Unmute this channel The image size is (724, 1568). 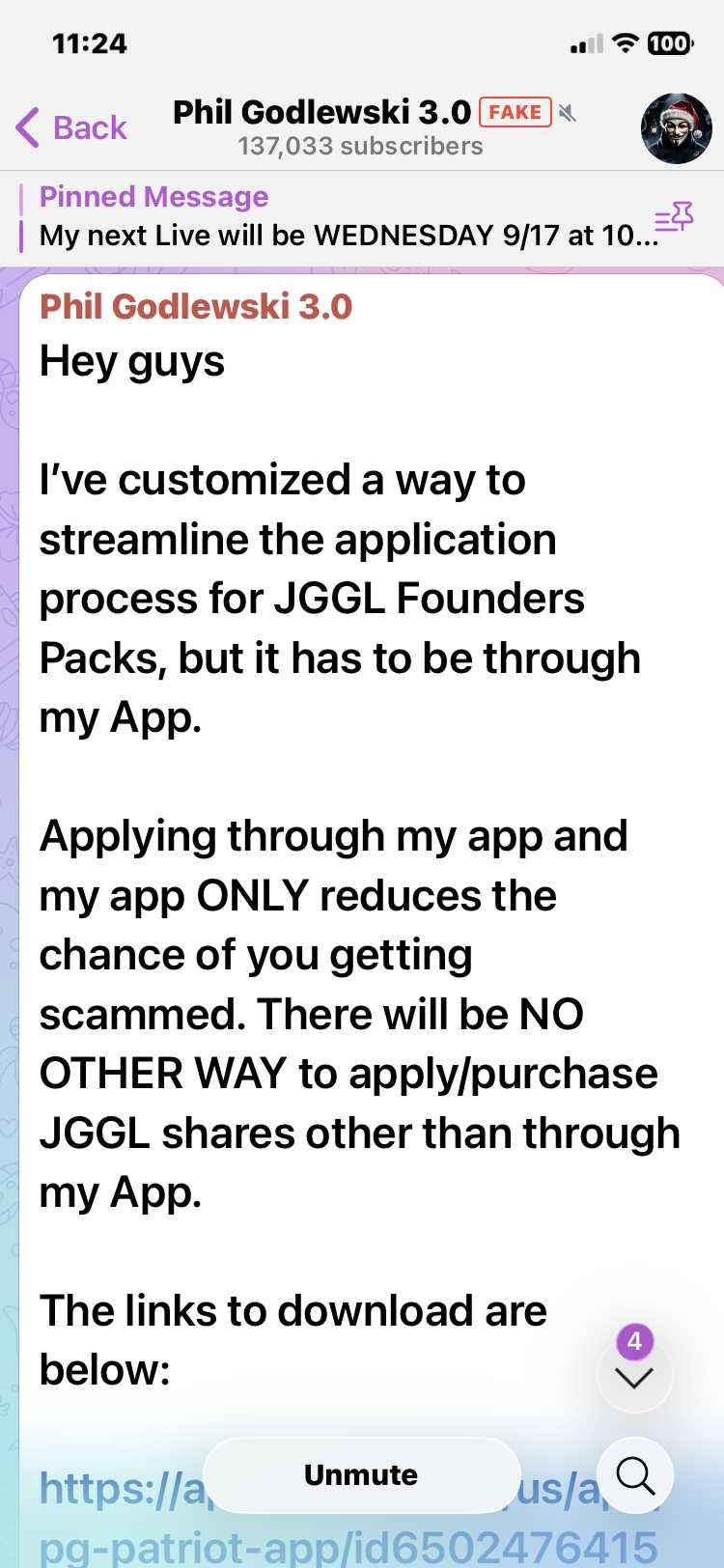(361, 1474)
